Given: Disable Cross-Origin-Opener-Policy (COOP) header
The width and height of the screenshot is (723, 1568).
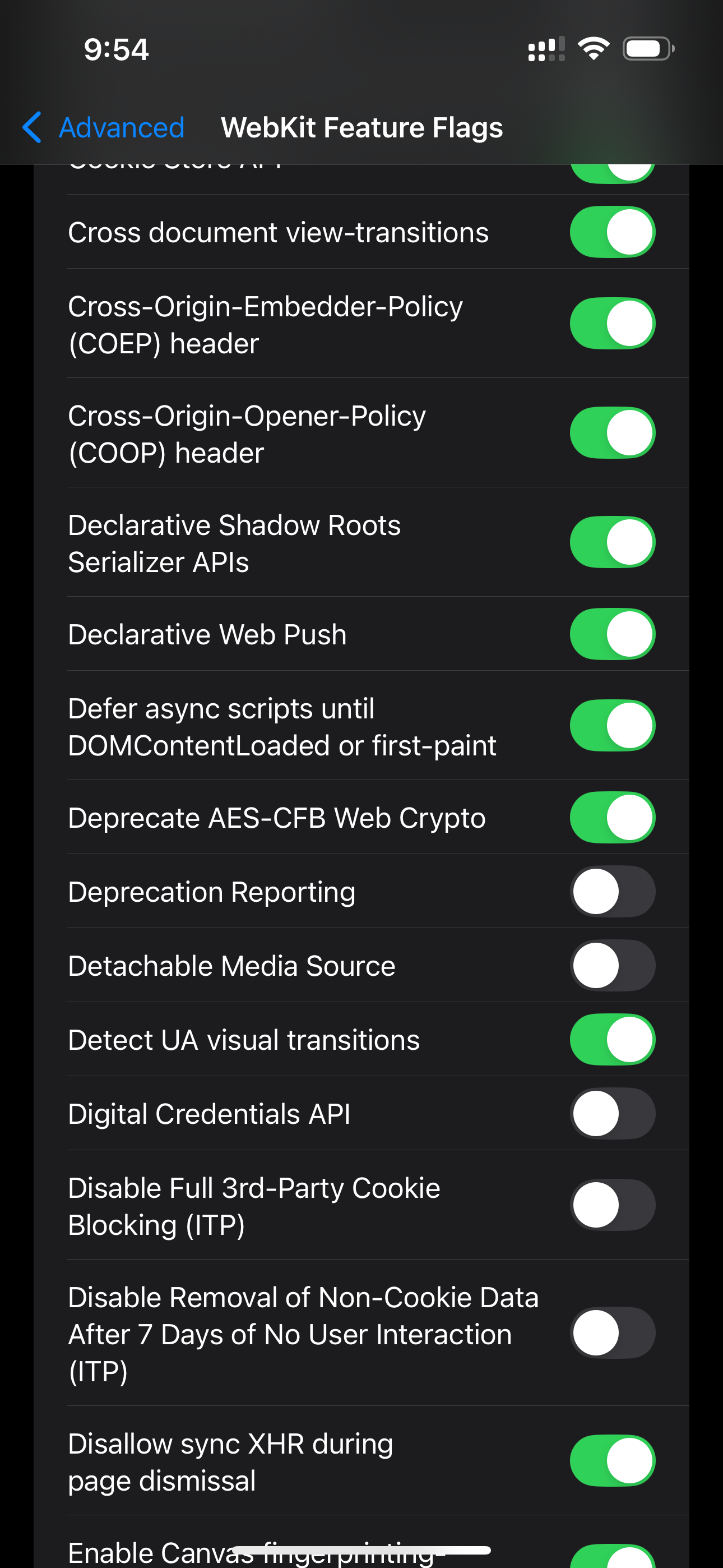Looking at the screenshot, I should click(x=612, y=433).
